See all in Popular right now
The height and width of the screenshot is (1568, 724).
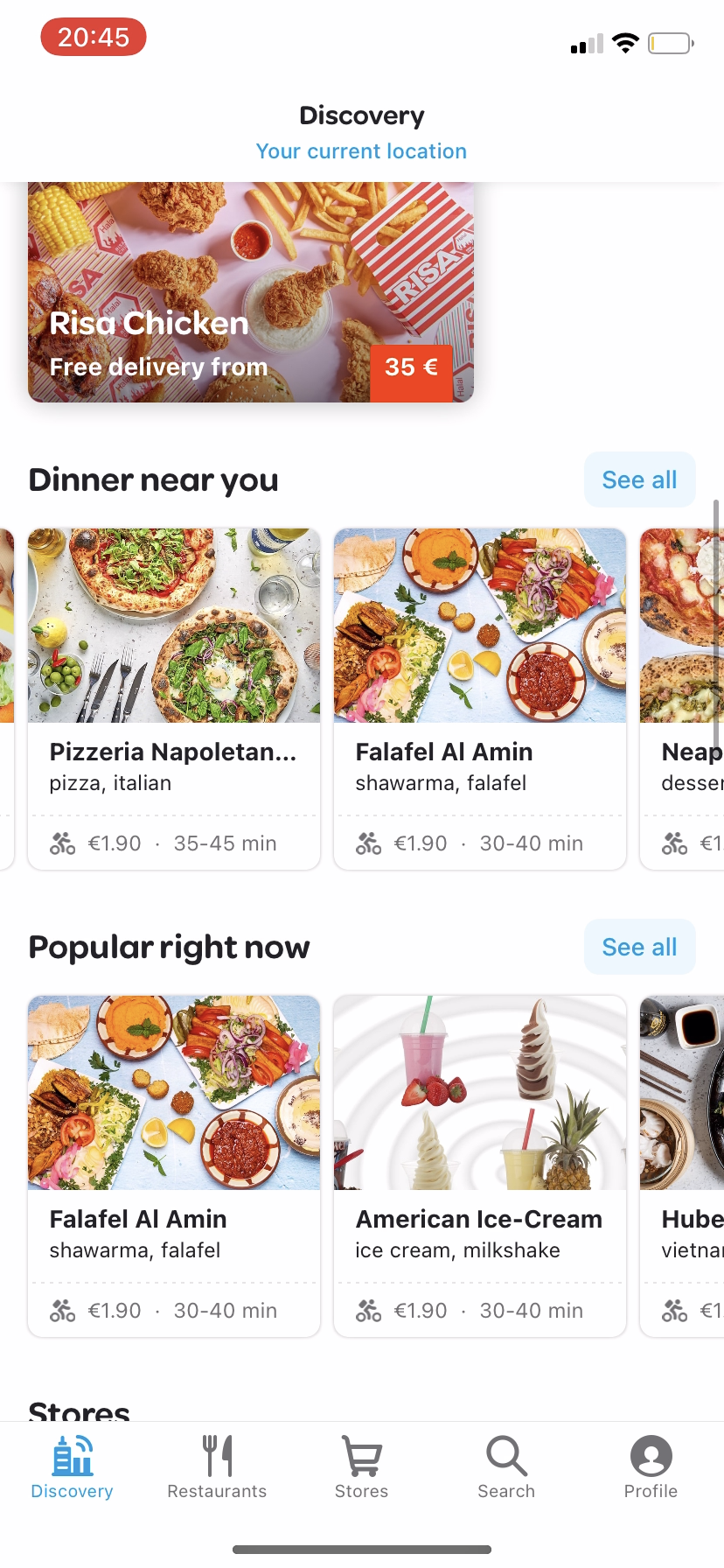[x=639, y=947]
